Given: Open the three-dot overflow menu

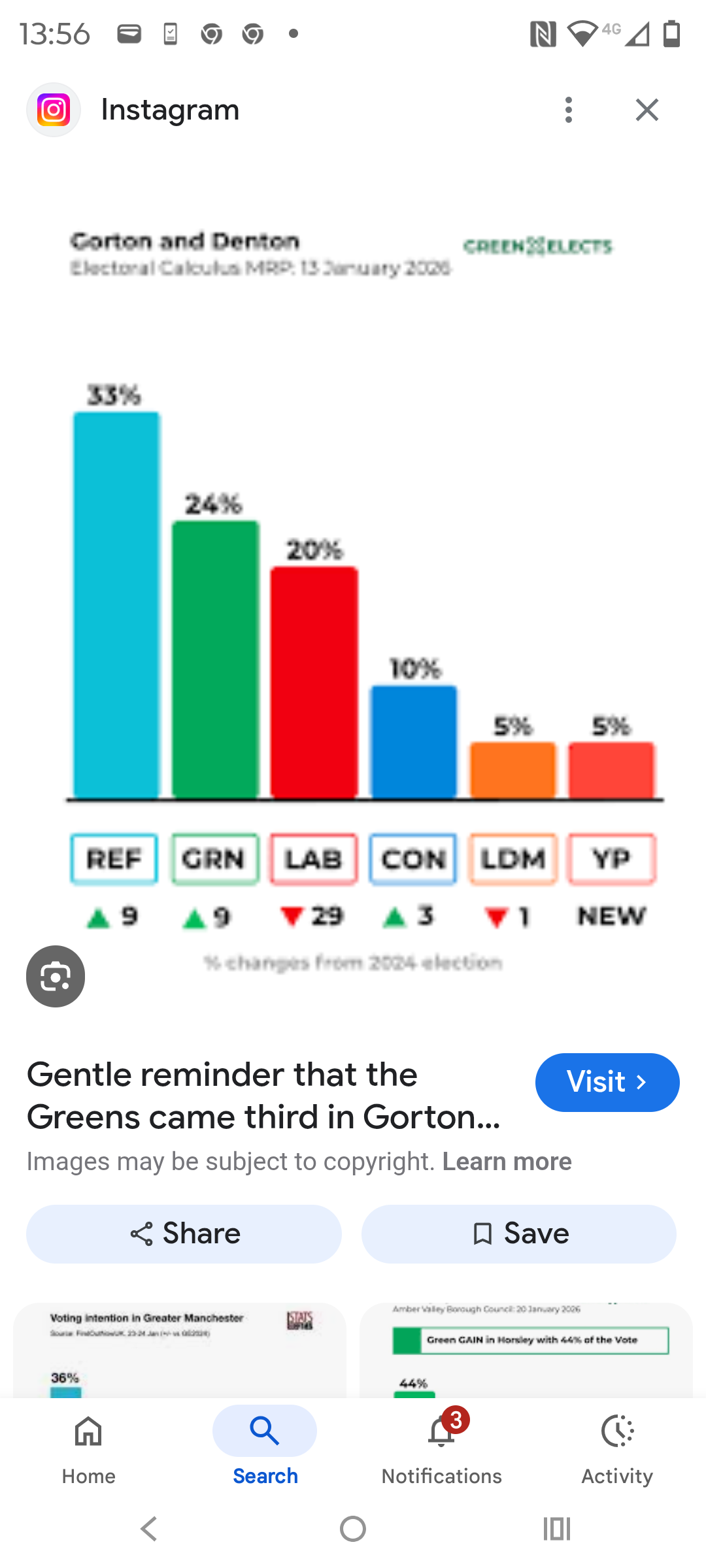Looking at the screenshot, I should [568, 110].
